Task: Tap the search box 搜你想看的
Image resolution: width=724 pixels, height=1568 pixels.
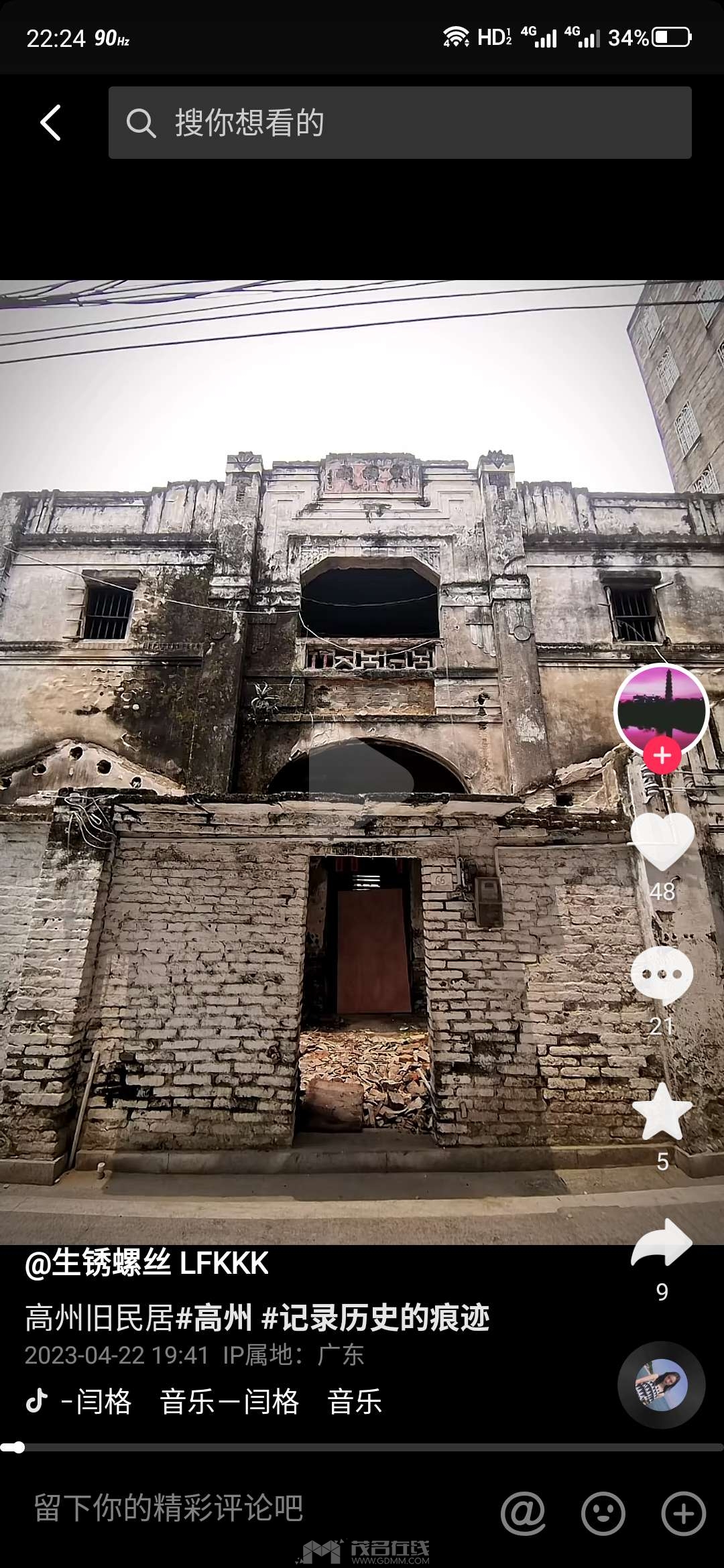Action: (x=400, y=123)
